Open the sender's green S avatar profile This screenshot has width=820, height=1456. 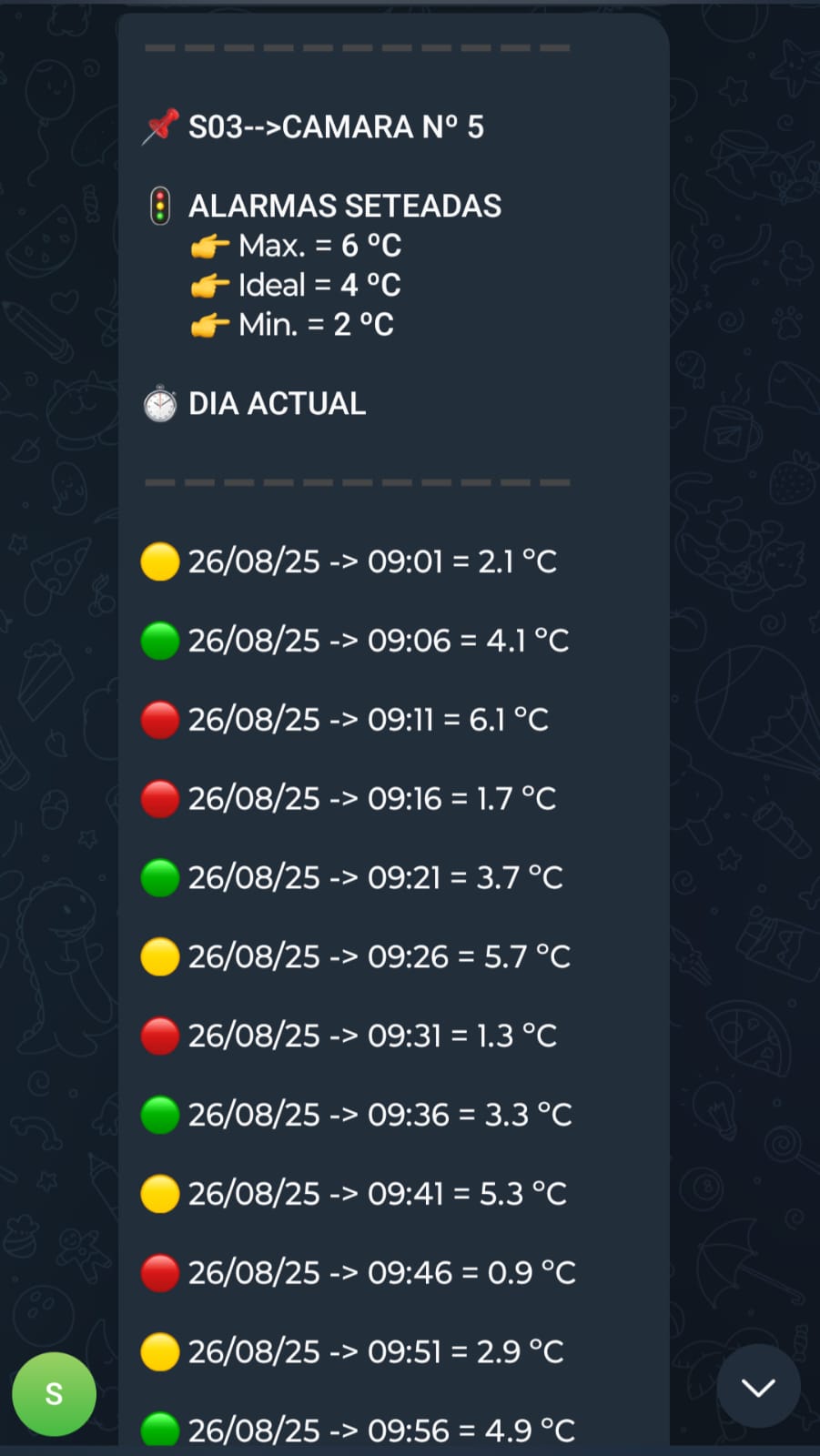point(54,1393)
